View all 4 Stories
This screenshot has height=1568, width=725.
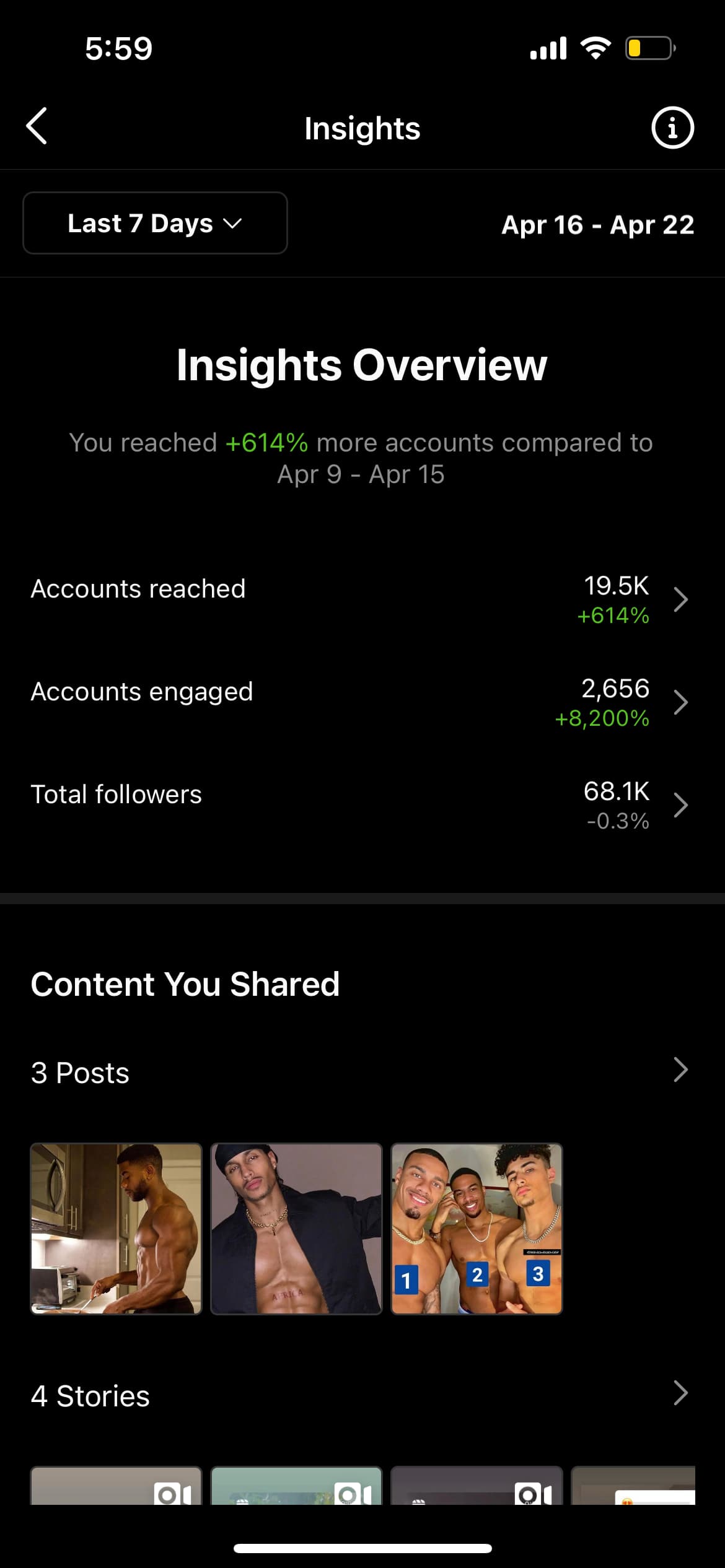click(x=362, y=1396)
